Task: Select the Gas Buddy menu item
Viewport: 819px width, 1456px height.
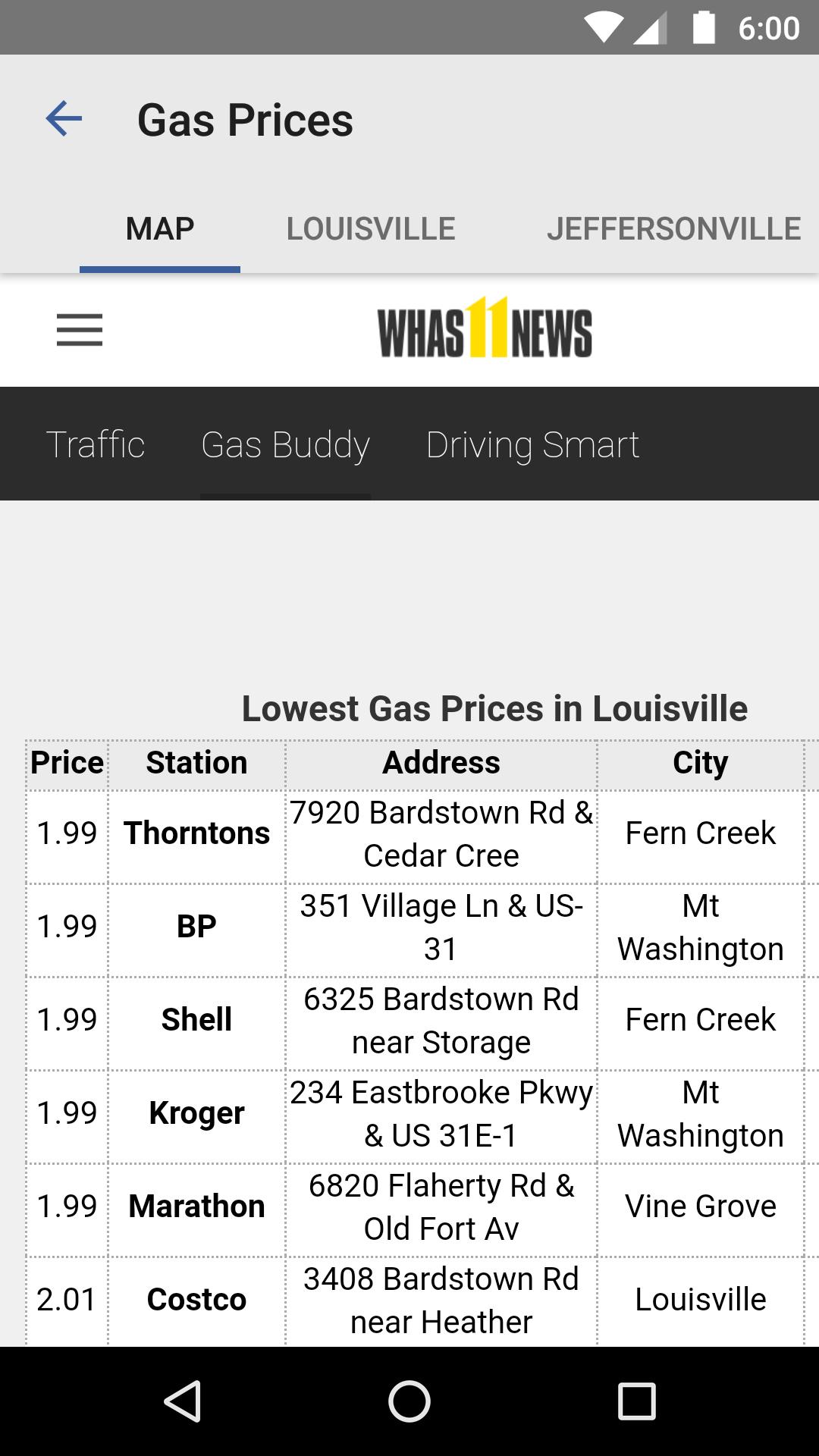Action: click(284, 444)
